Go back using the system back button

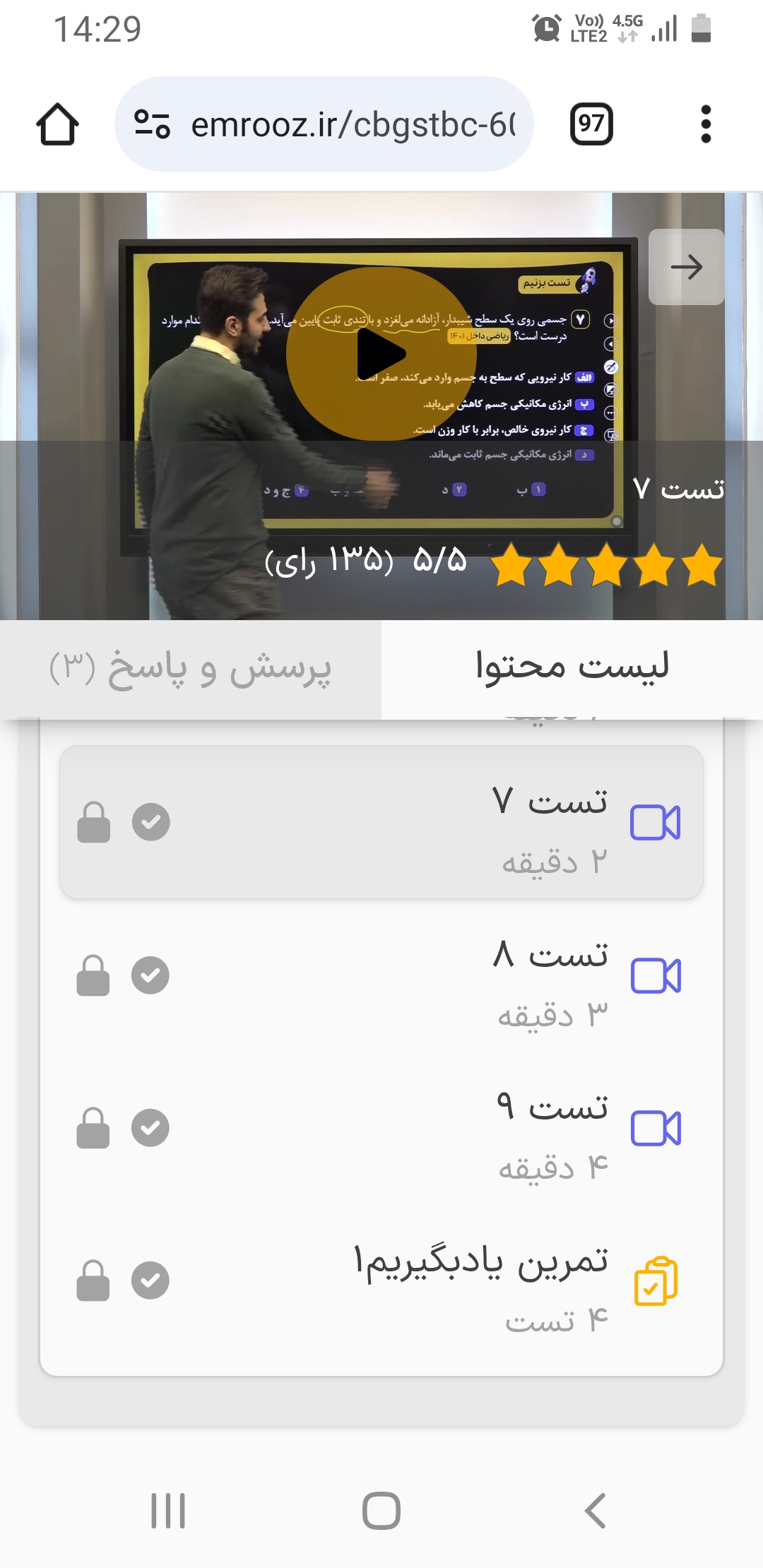coord(595,1511)
